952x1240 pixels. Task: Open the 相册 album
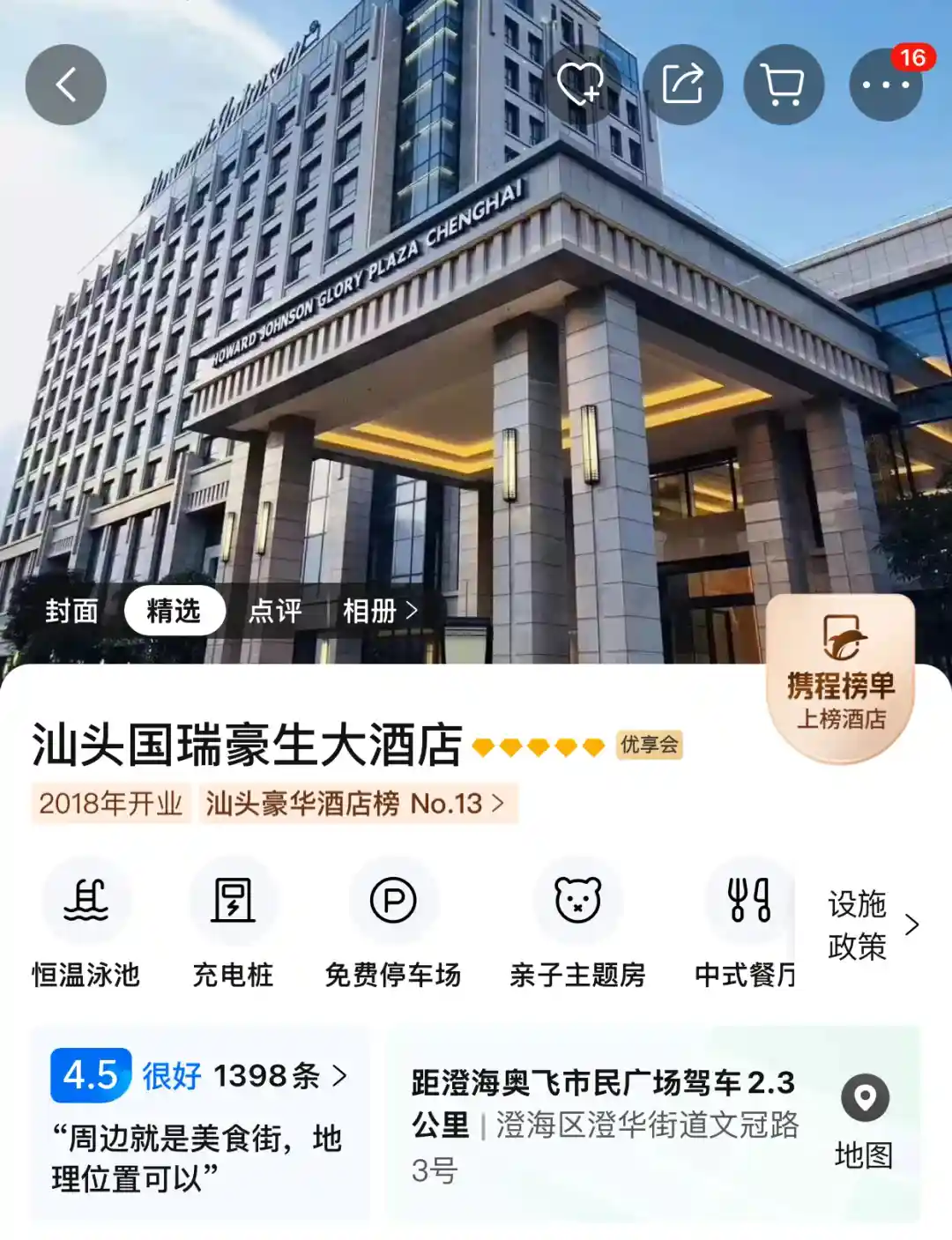point(380,611)
